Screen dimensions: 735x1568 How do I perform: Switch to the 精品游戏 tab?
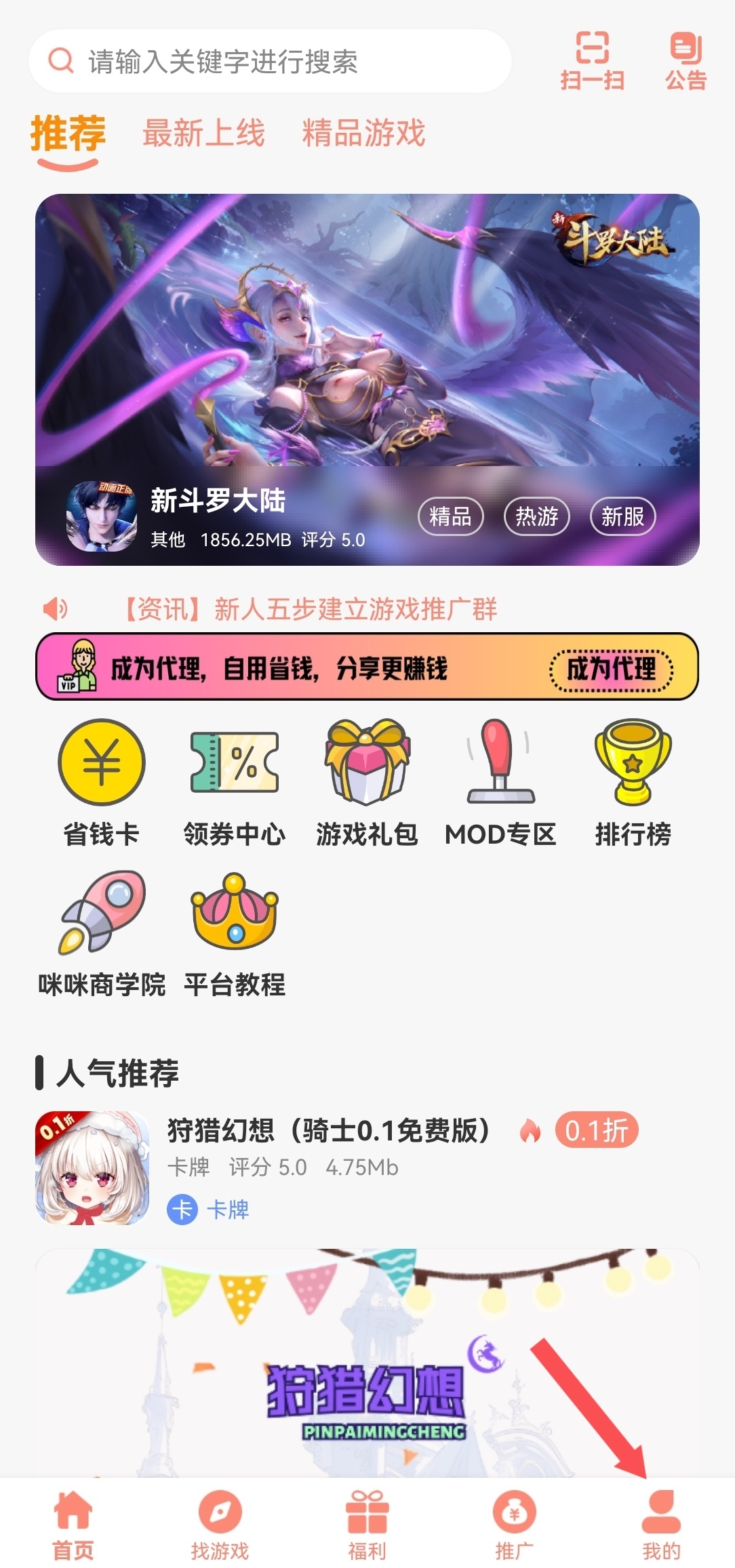click(x=363, y=133)
